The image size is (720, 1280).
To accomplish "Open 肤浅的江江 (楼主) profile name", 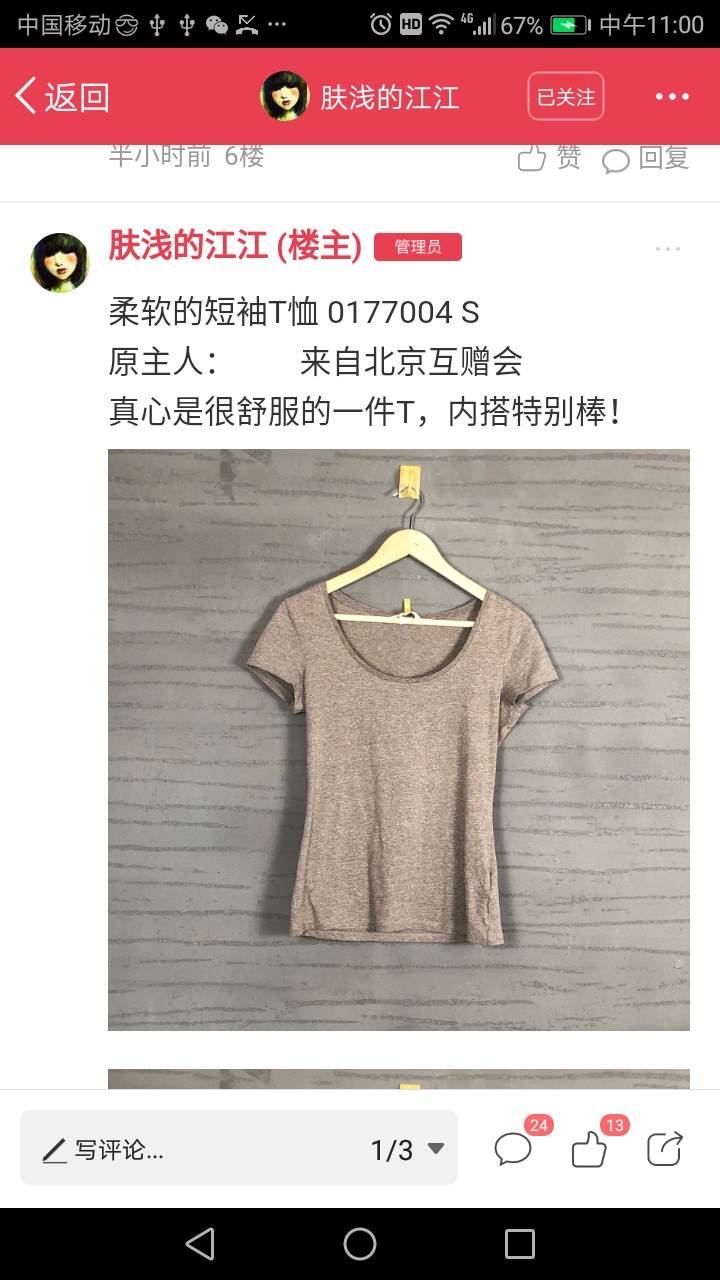I will pyautogui.click(x=235, y=246).
